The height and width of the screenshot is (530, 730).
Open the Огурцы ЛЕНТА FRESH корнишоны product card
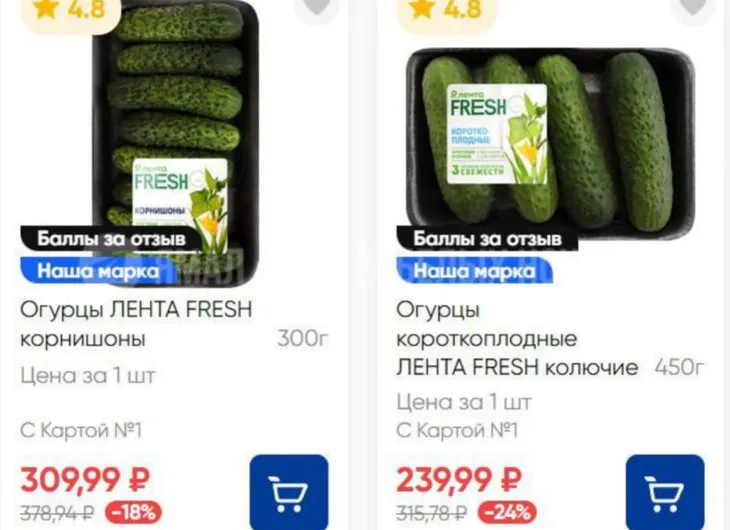click(x=136, y=323)
